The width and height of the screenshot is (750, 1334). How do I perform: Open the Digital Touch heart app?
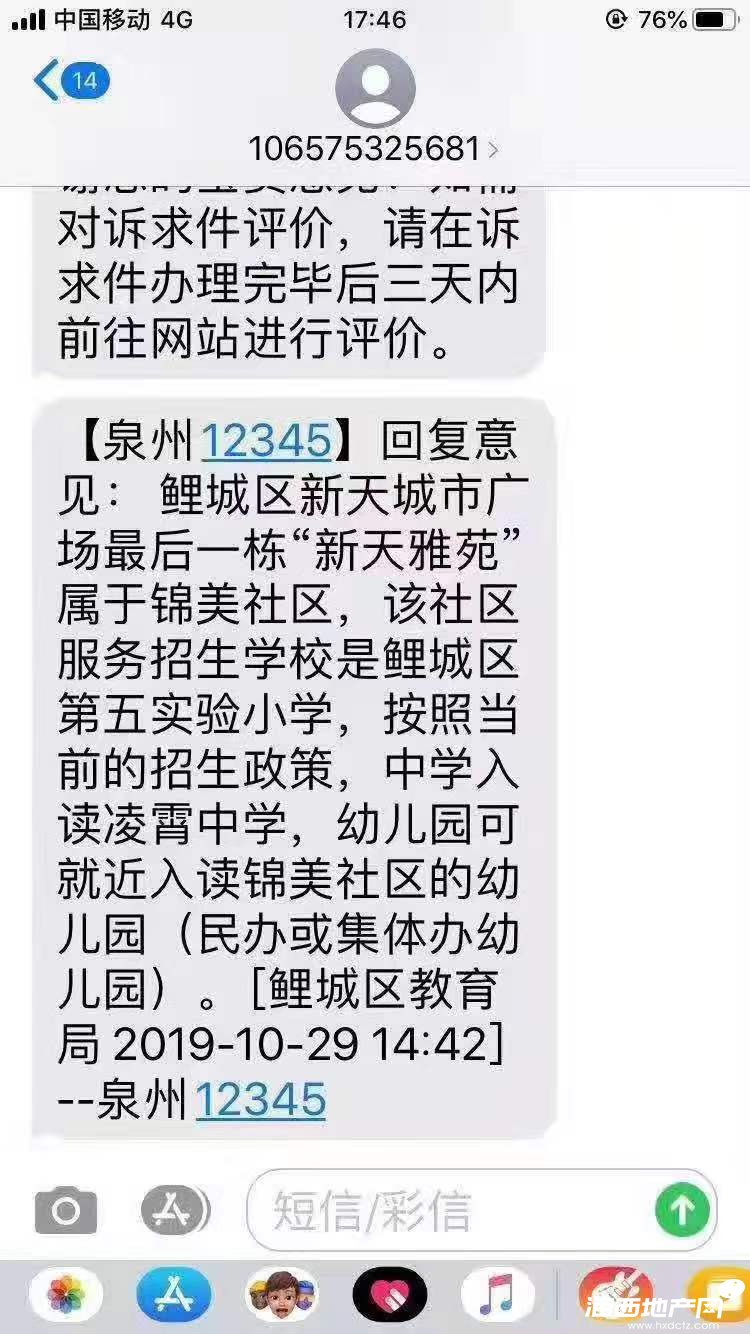pyautogui.click(x=389, y=1296)
